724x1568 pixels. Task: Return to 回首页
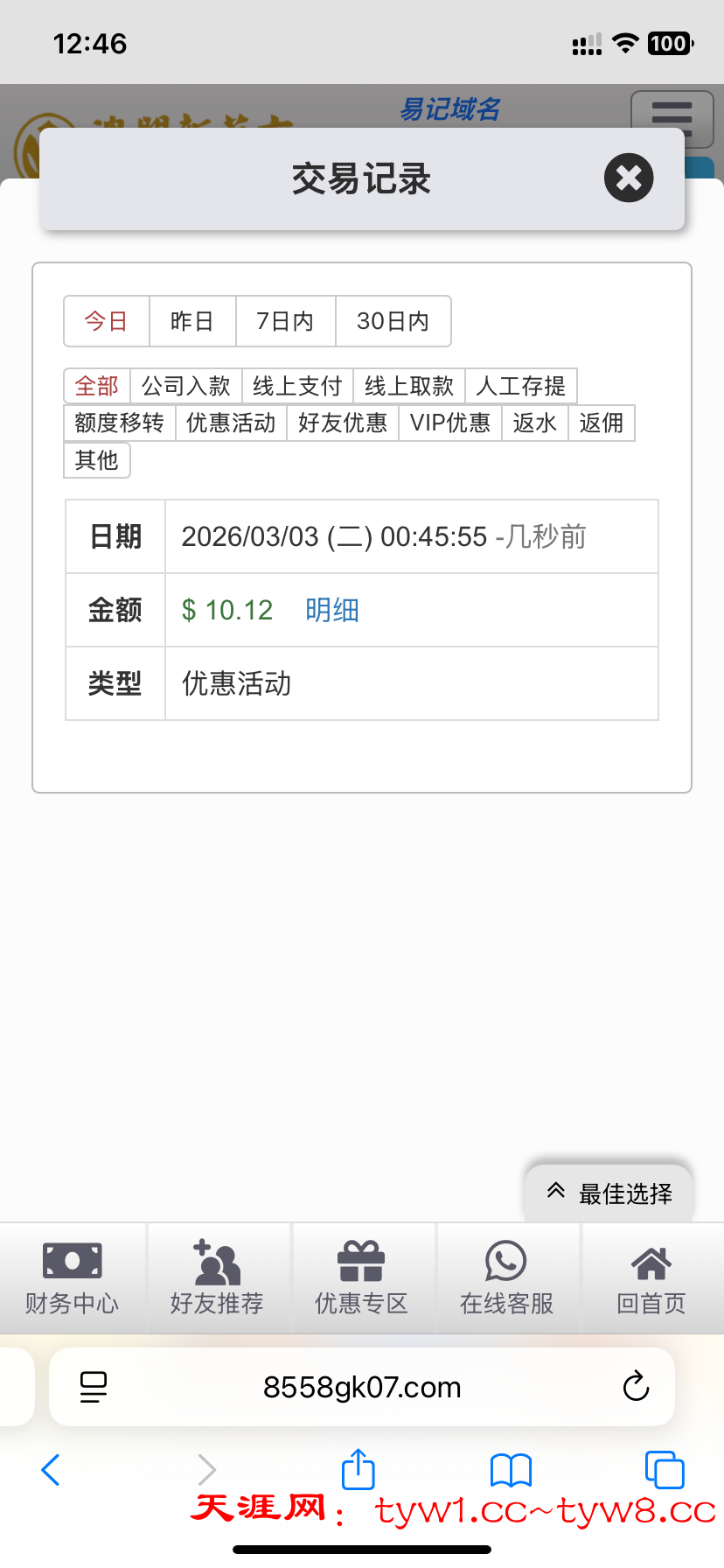651,1278
